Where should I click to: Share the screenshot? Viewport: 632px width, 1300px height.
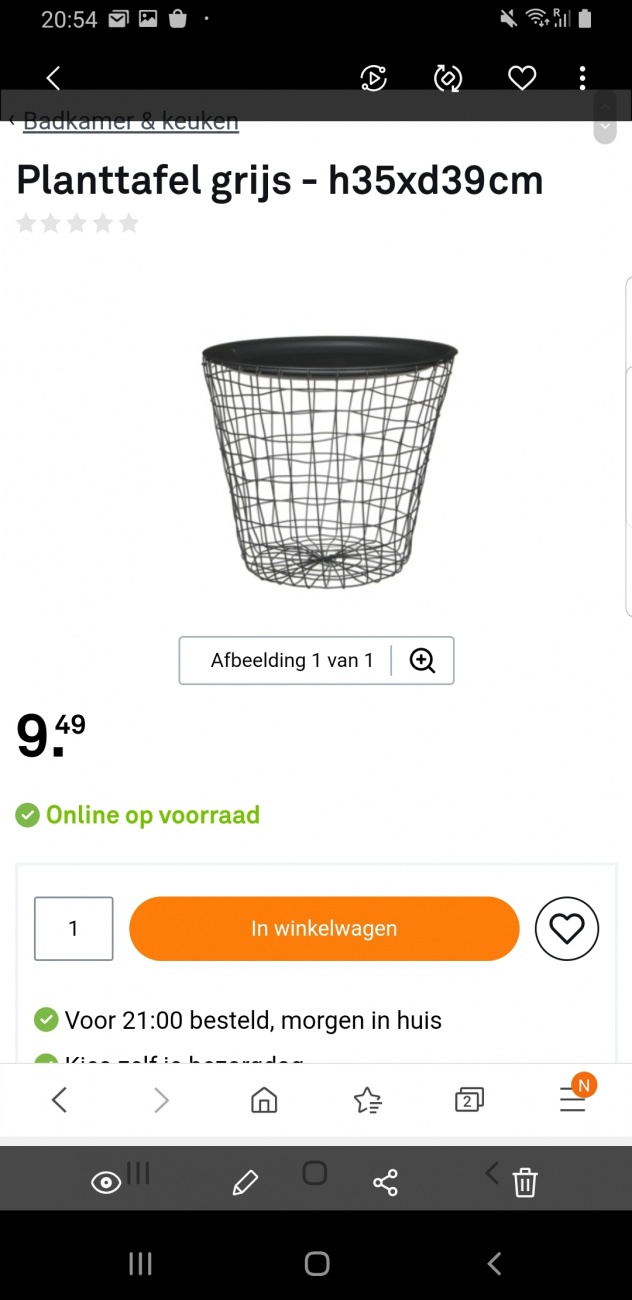(385, 1183)
